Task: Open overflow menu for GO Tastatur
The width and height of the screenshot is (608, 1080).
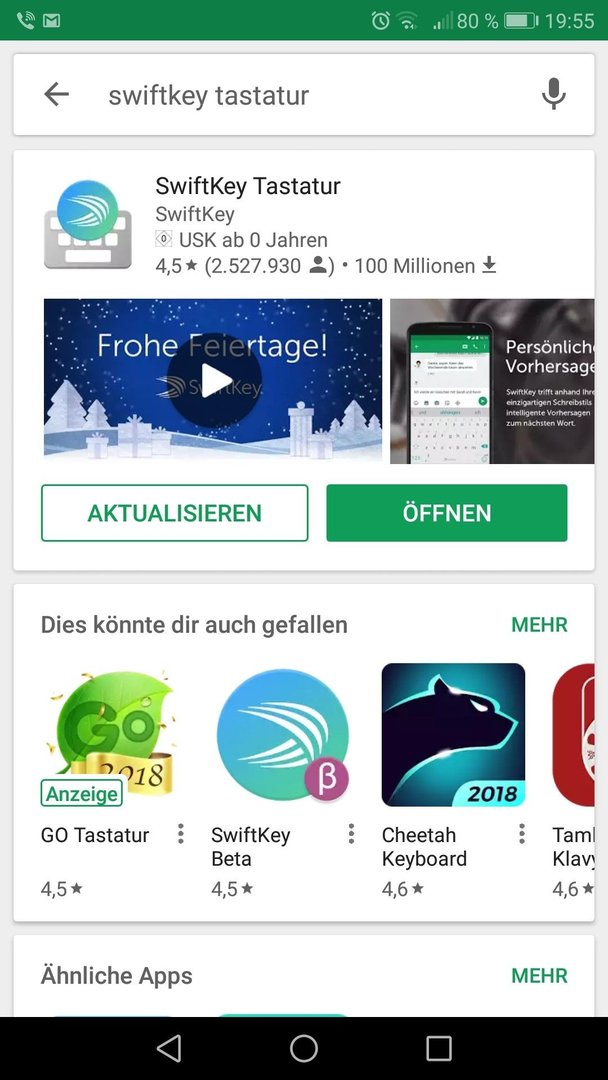Action: 181,834
